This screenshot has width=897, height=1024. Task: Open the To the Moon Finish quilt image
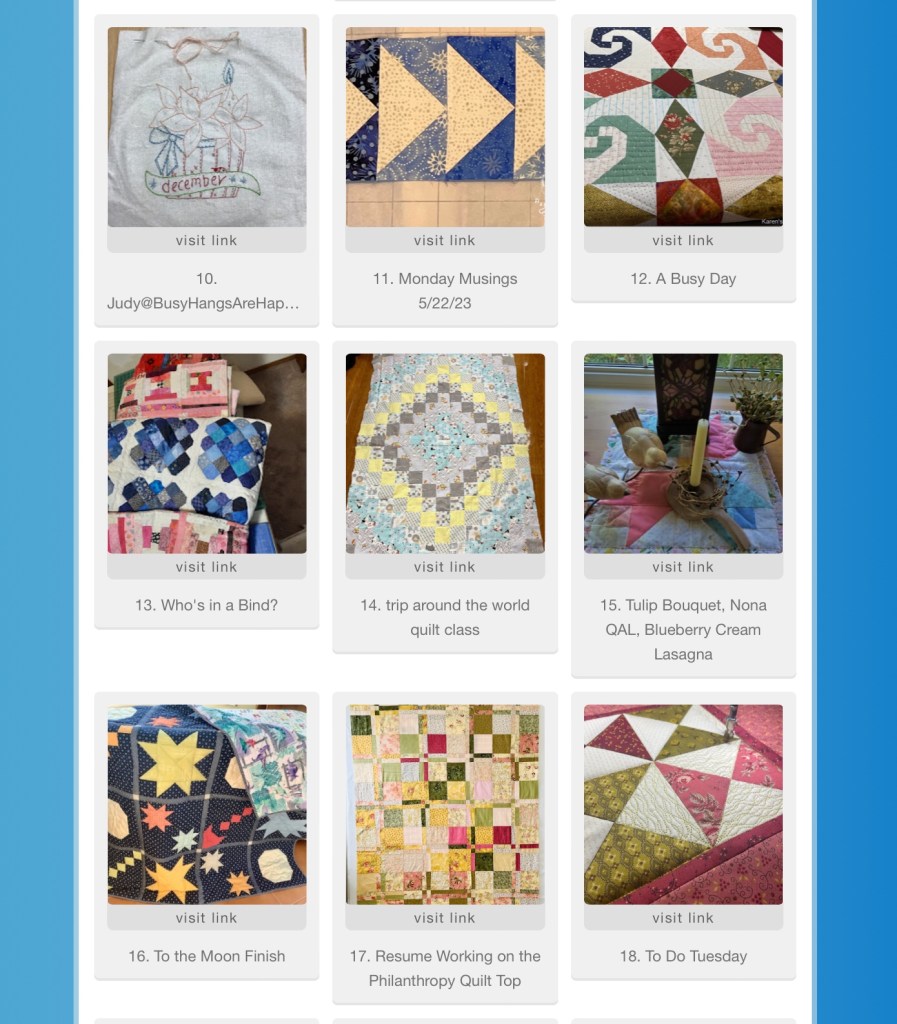(x=207, y=804)
